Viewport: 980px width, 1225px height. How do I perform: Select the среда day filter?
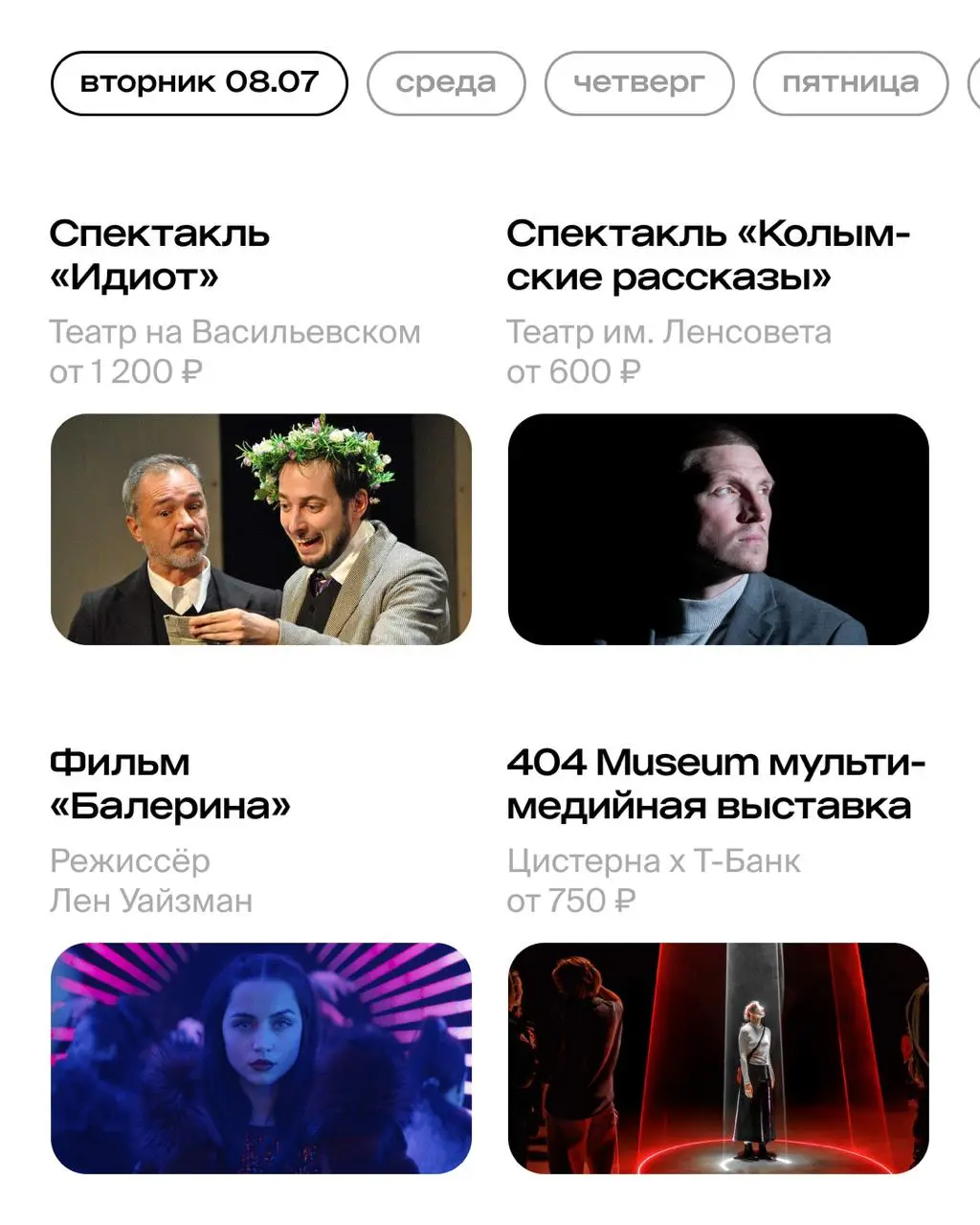(445, 82)
